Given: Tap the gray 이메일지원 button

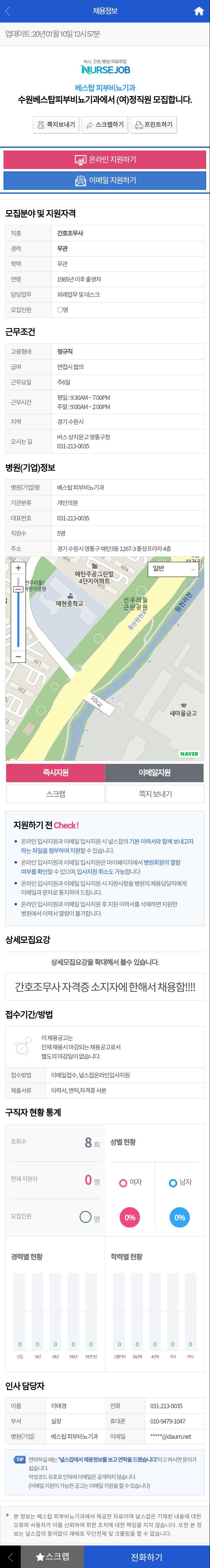Looking at the screenshot, I should 154,772.
